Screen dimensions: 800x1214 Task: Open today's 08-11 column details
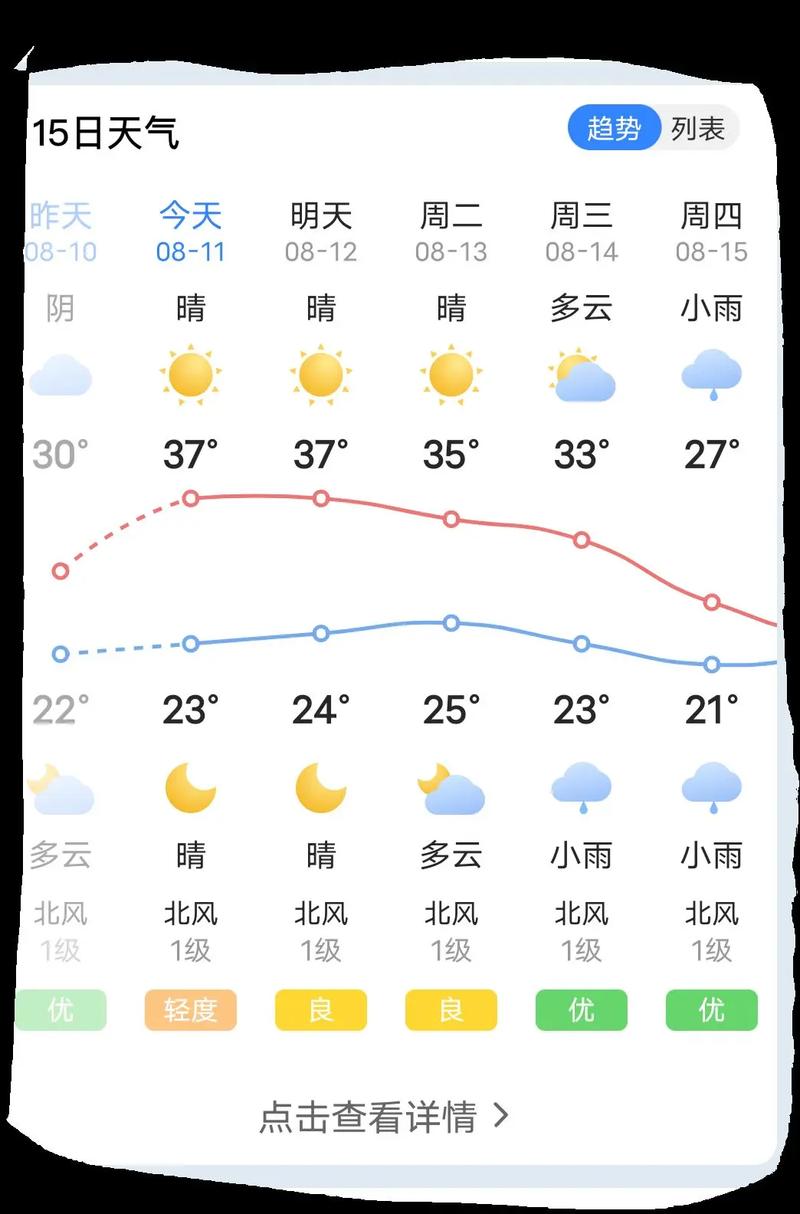191,232
